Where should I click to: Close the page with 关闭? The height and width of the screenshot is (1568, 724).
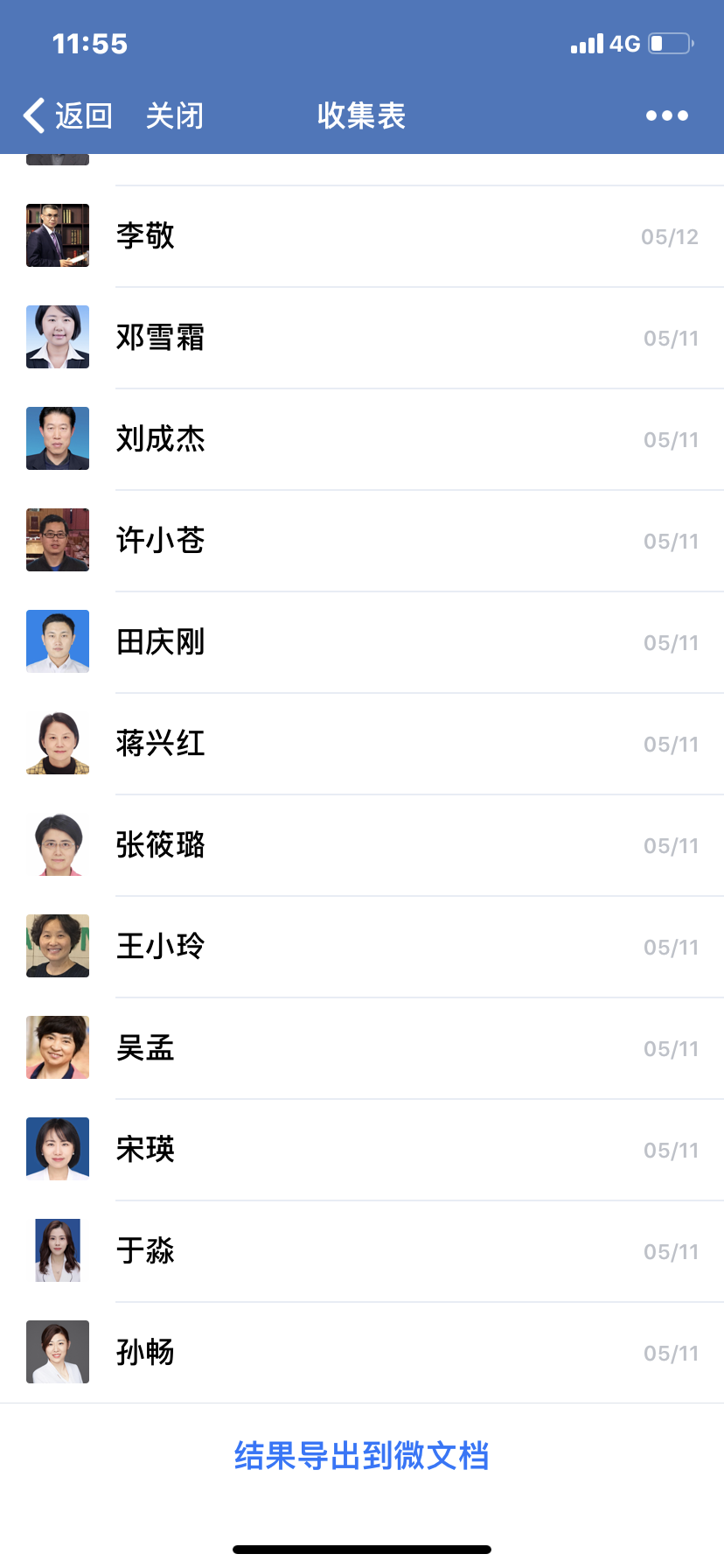tap(174, 115)
